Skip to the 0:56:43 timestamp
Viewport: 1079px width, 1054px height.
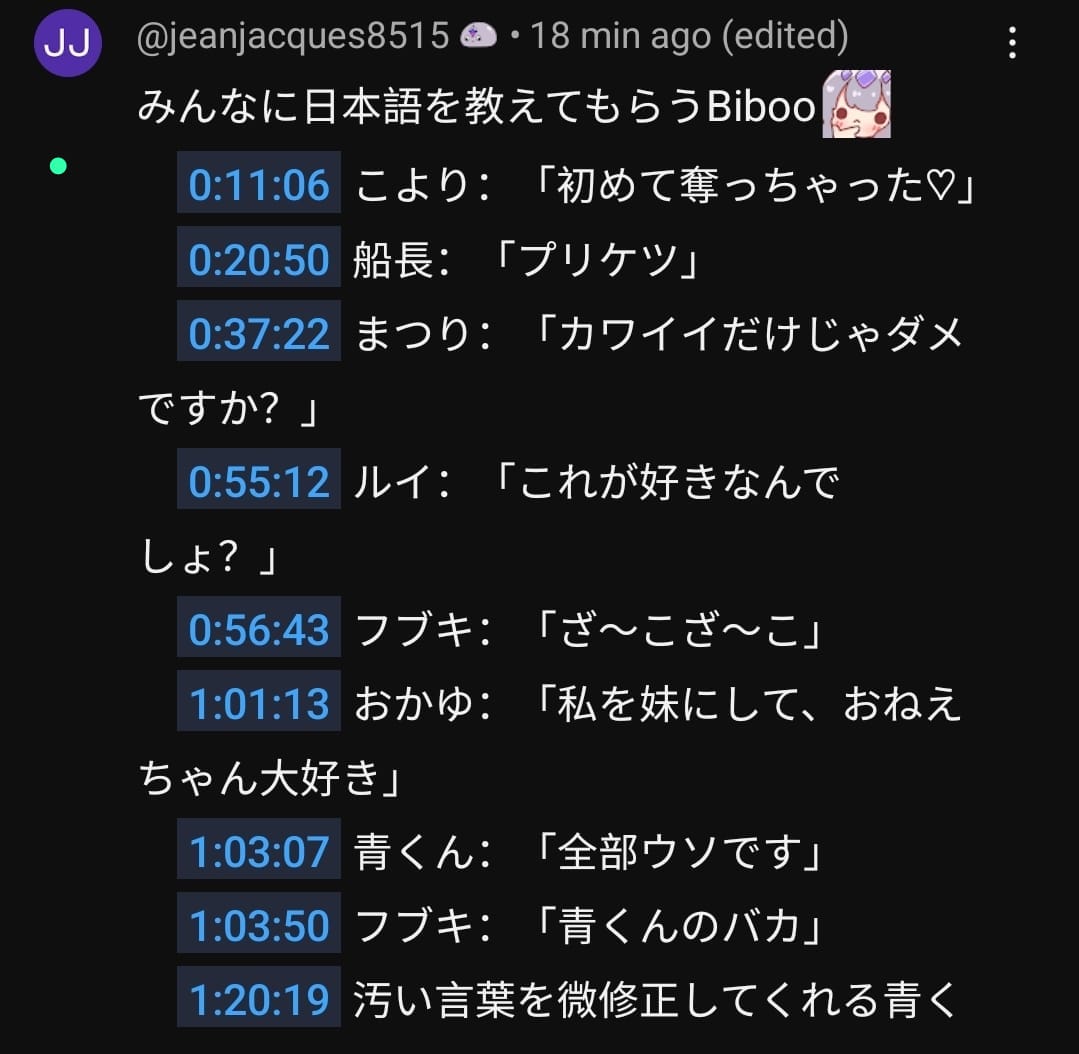259,630
